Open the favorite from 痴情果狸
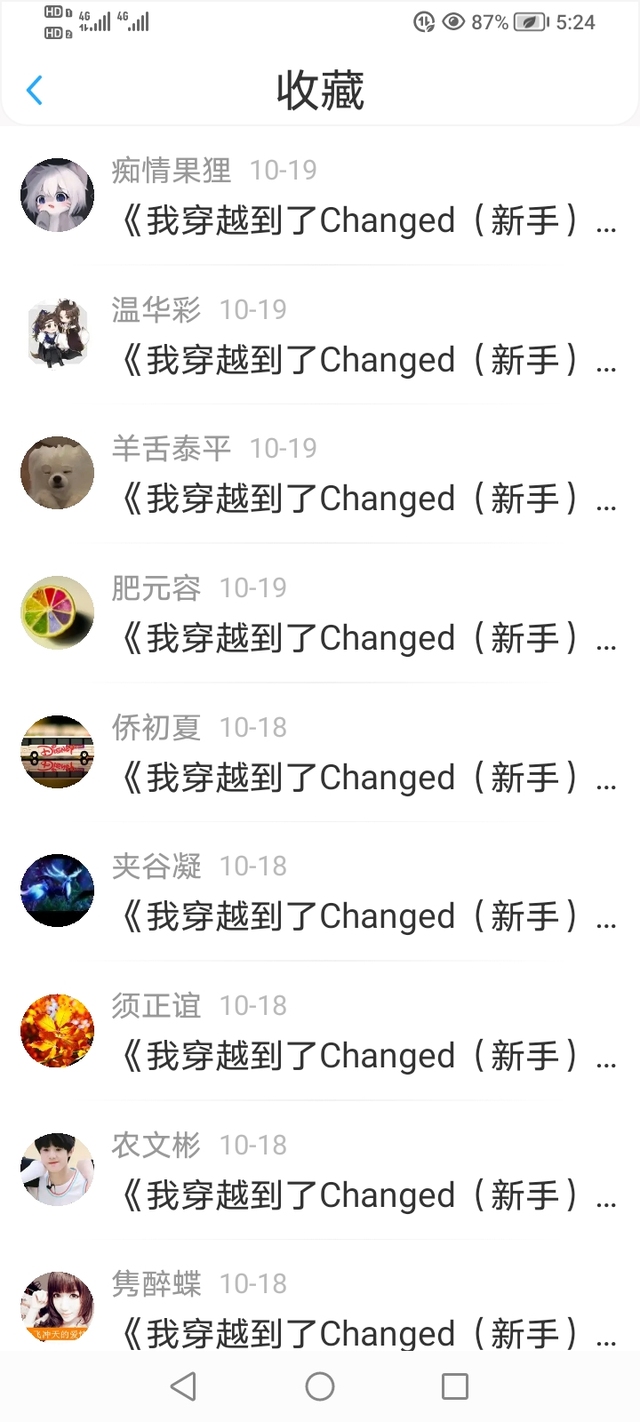 coord(366,220)
